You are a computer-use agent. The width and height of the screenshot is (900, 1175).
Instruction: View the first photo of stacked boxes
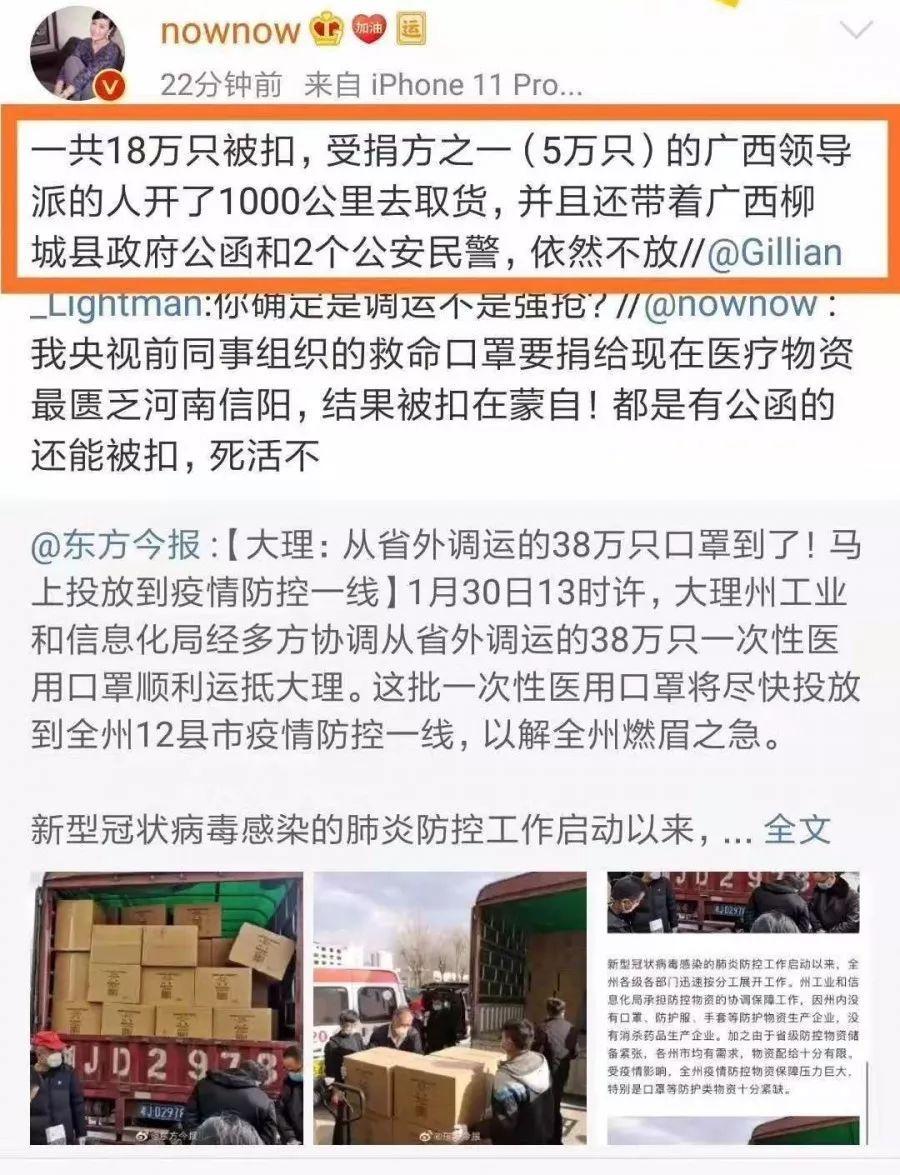point(166,1008)
